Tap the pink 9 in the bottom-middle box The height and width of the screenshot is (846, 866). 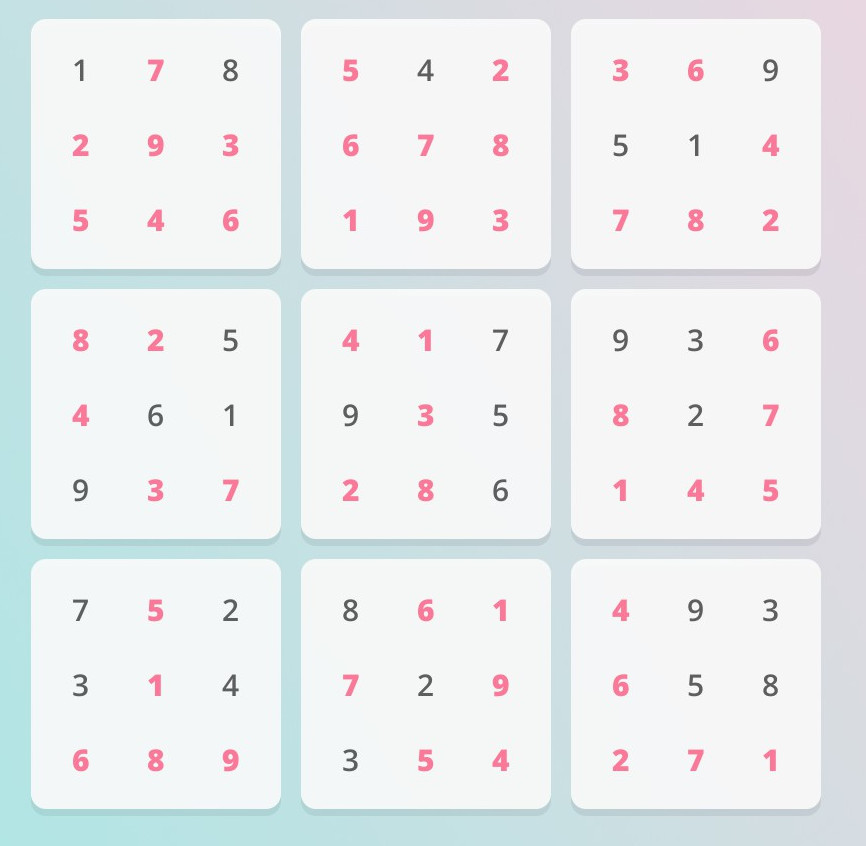coord(500,686)
